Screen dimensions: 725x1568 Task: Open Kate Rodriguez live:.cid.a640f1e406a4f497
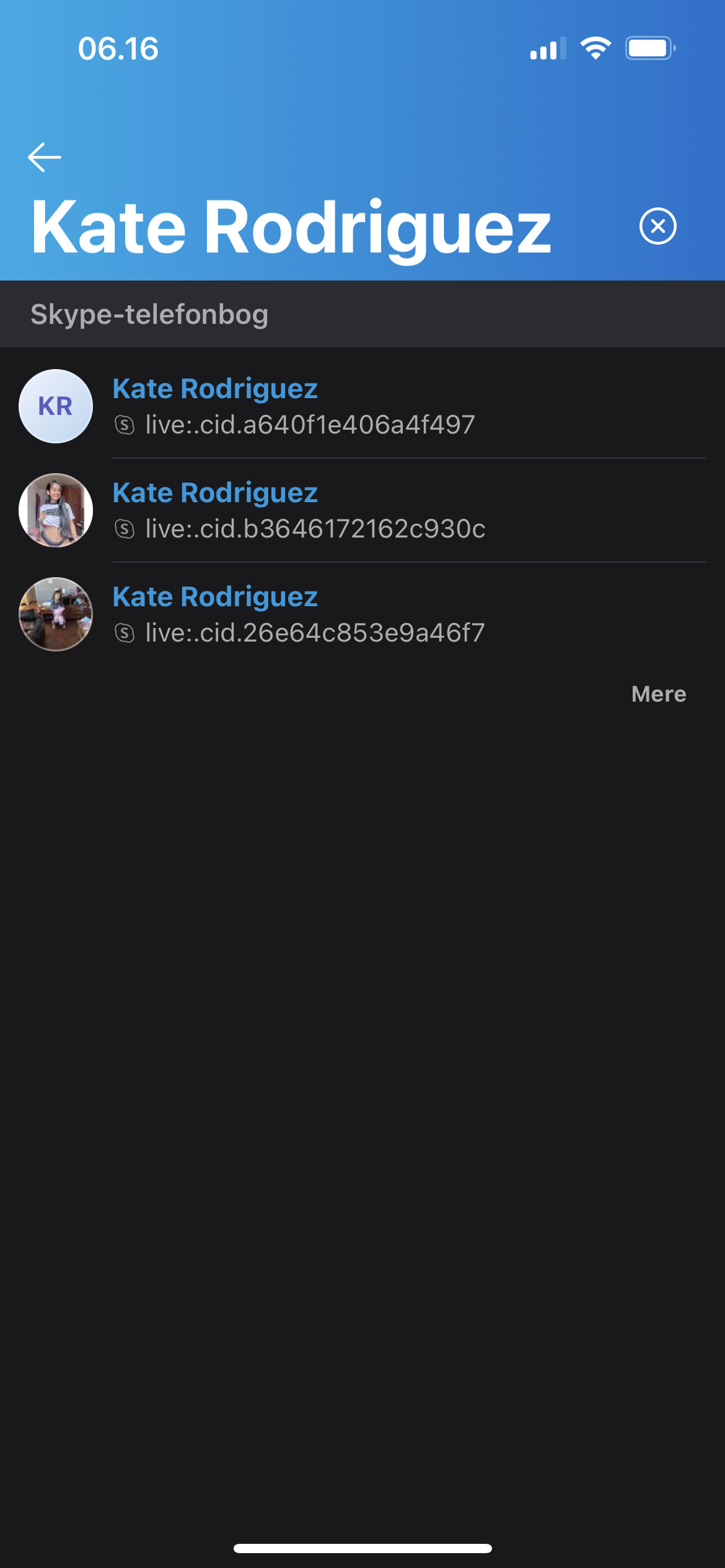(x=362, y=406)
